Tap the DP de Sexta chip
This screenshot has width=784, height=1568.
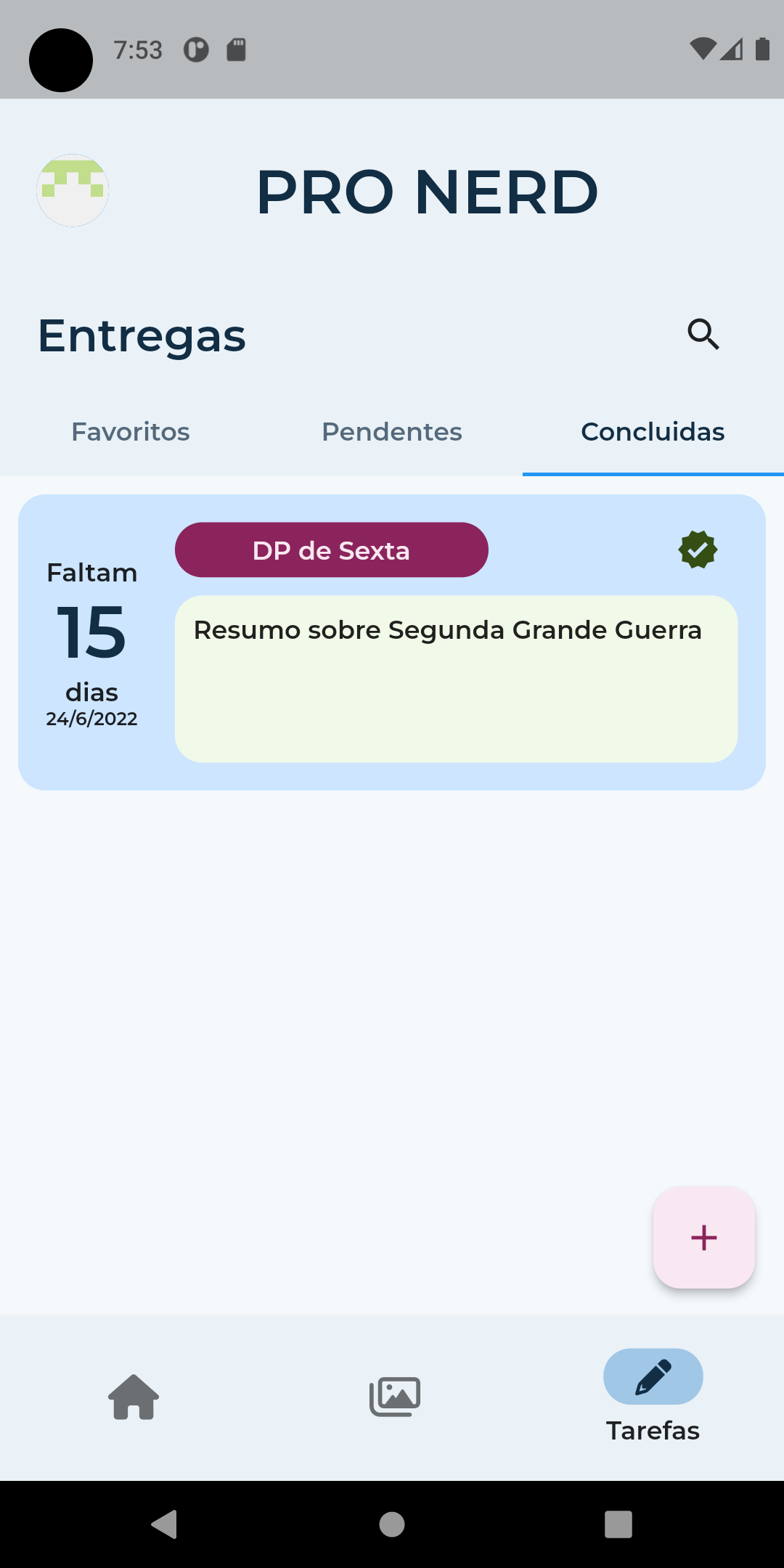332,550
